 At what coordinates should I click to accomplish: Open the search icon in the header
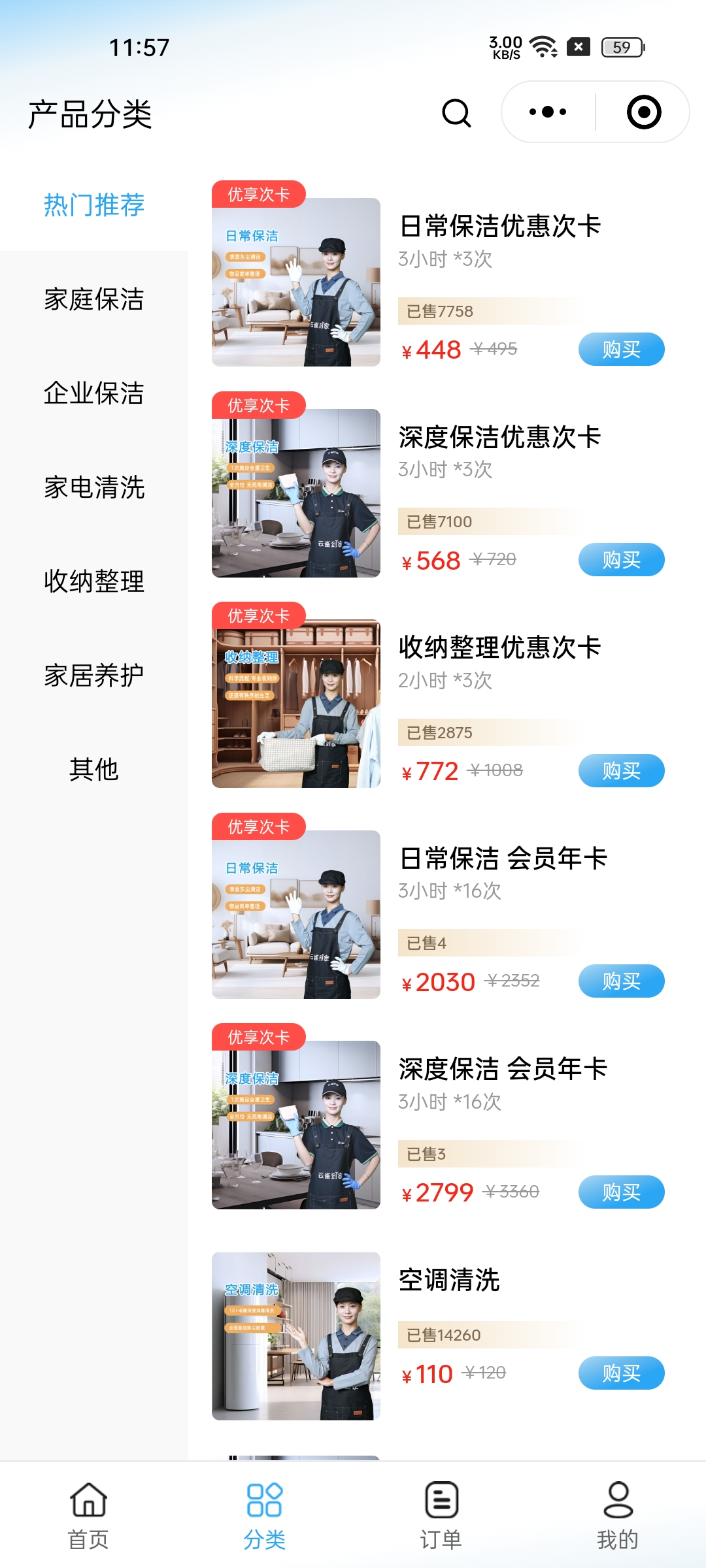pos(456,112)
